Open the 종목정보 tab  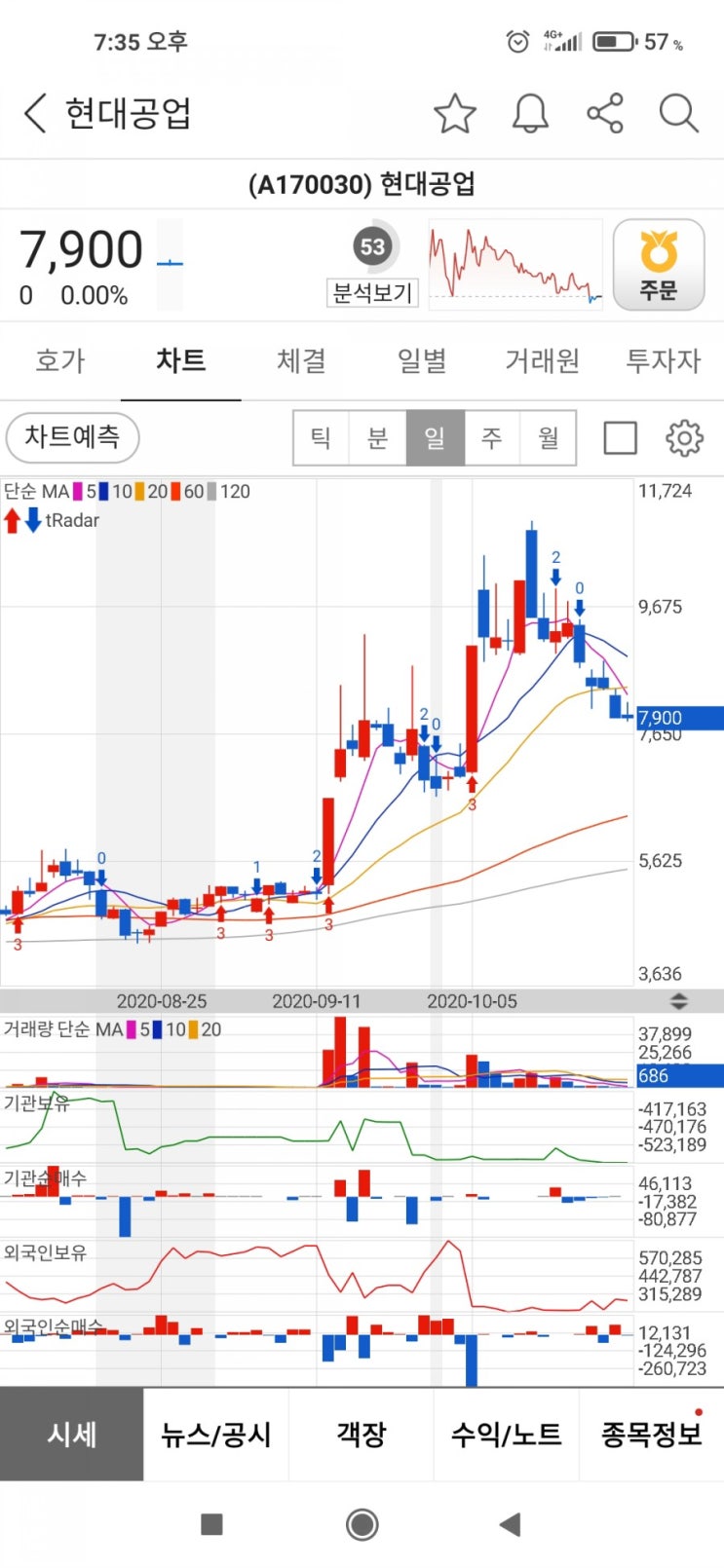(x=651, y=1434)
